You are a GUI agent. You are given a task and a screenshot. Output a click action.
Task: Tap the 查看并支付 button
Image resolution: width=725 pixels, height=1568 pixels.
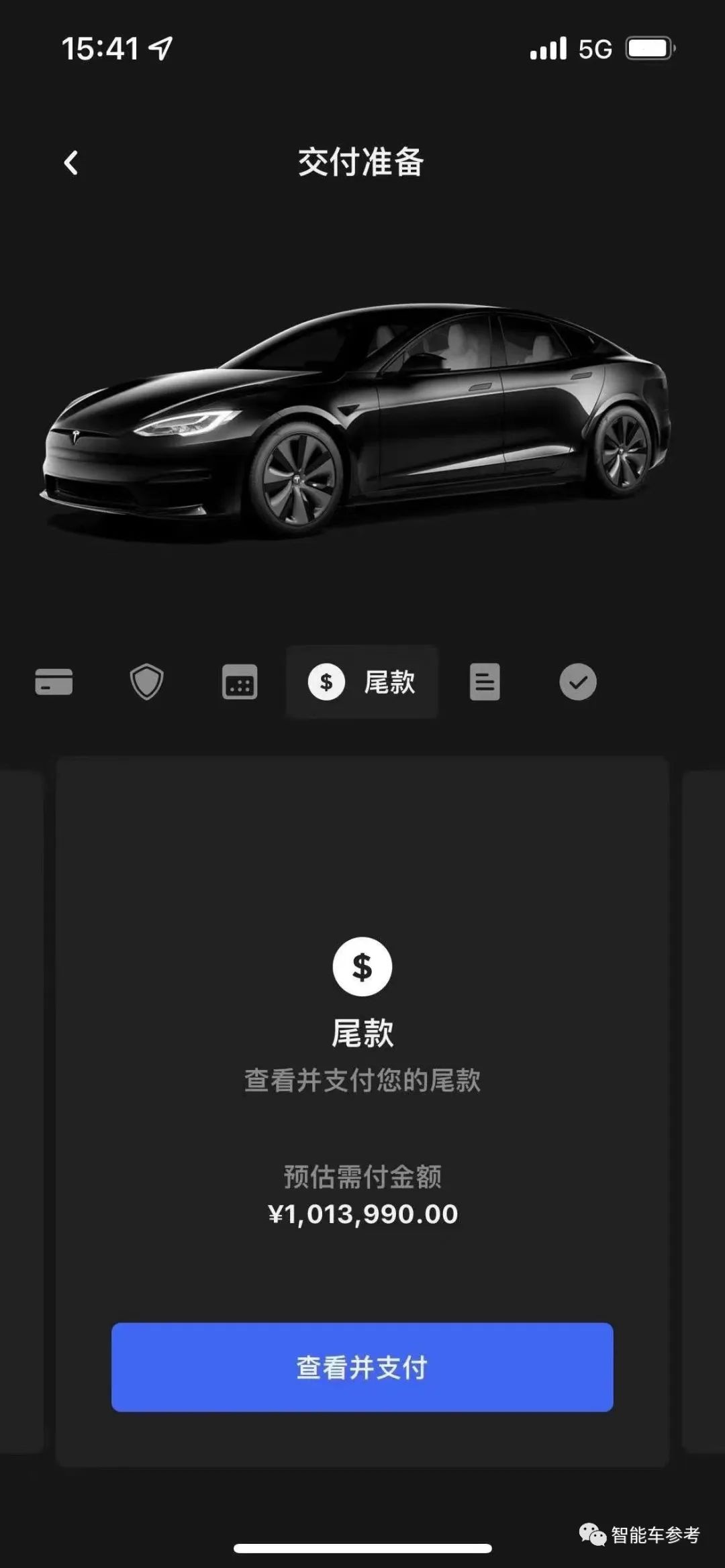(362, 1367)
